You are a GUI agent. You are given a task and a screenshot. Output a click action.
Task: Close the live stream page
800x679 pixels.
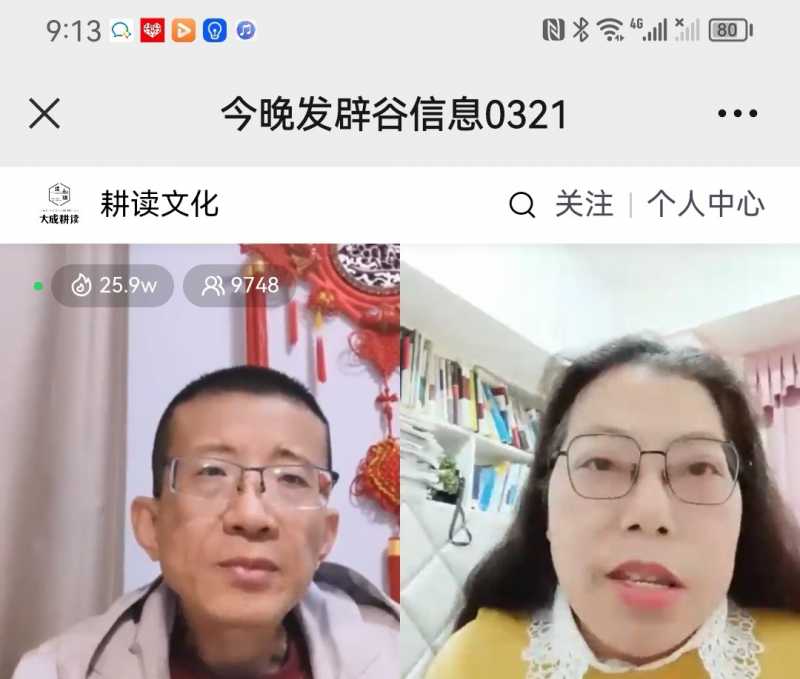[44, 114]
